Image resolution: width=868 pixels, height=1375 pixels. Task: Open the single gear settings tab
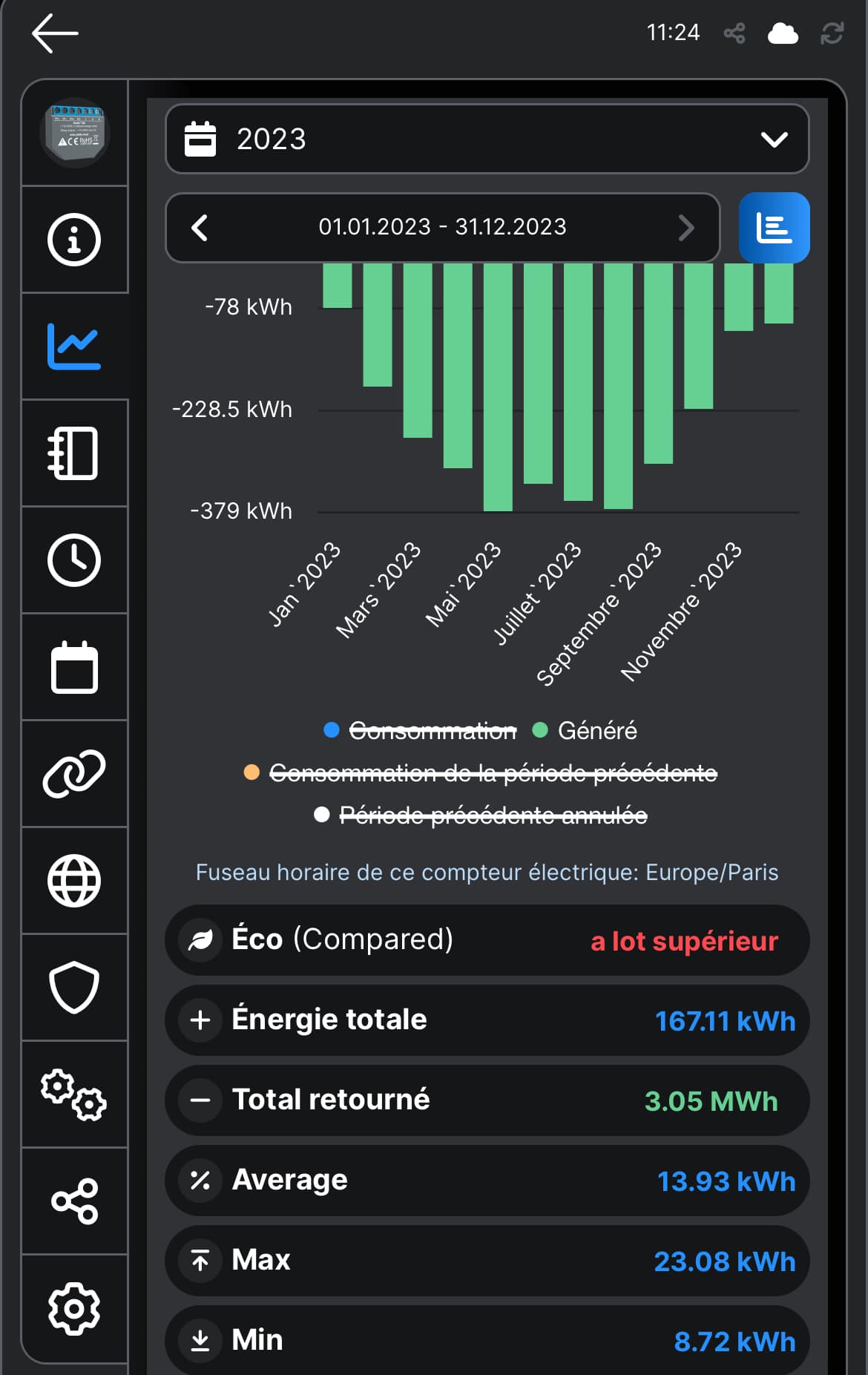[x=74, y=1308]
